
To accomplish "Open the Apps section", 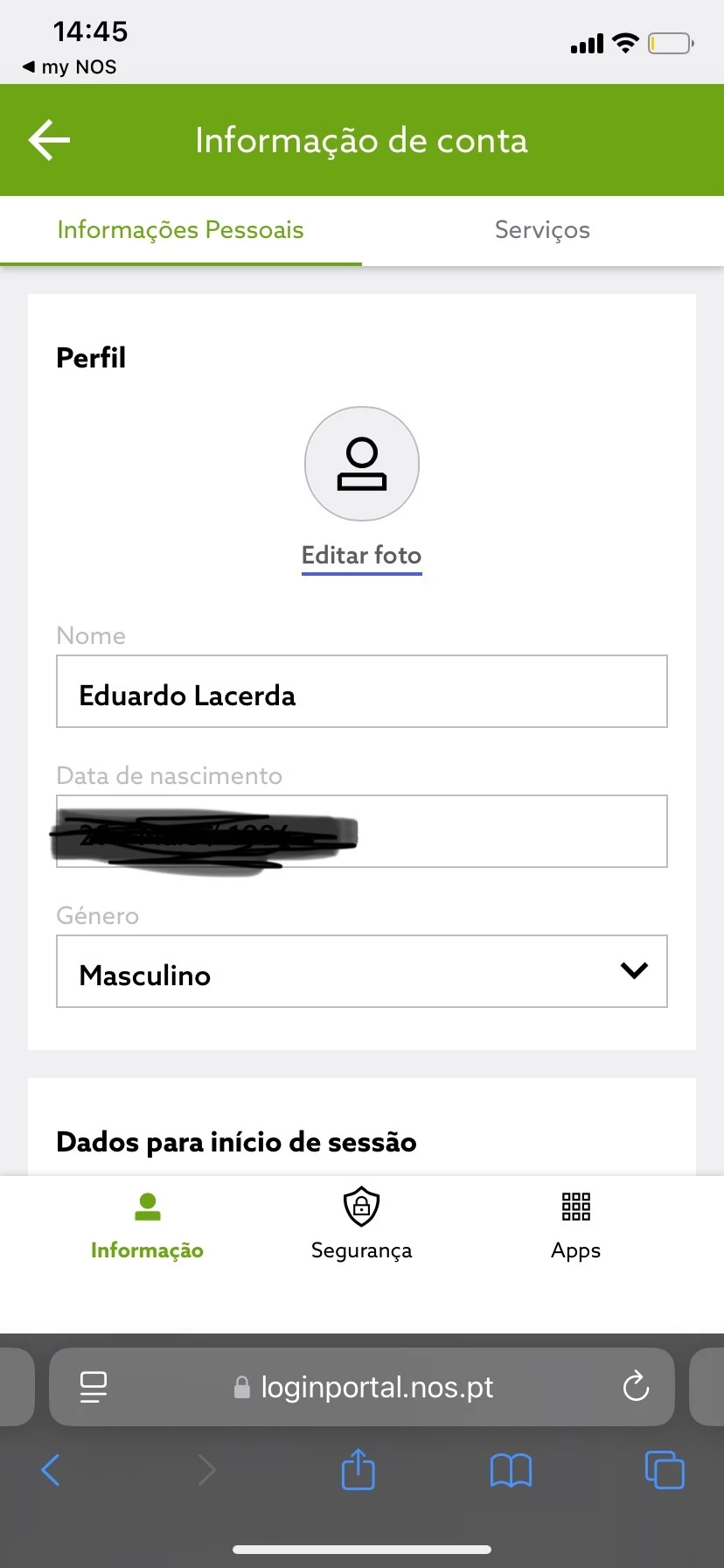I will click(575, 1223).
